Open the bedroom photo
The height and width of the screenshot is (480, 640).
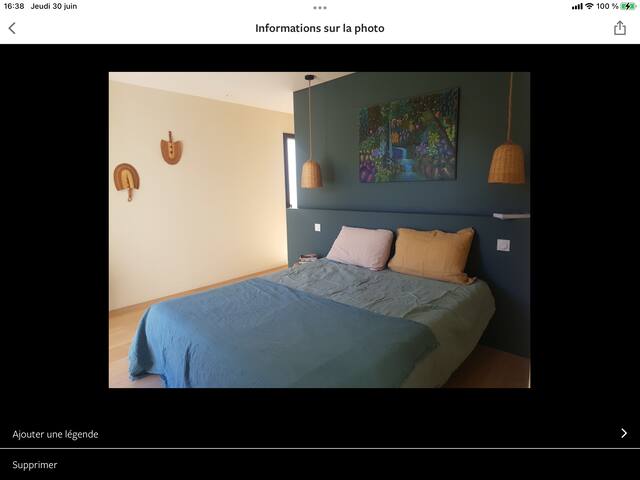point(319,229)
